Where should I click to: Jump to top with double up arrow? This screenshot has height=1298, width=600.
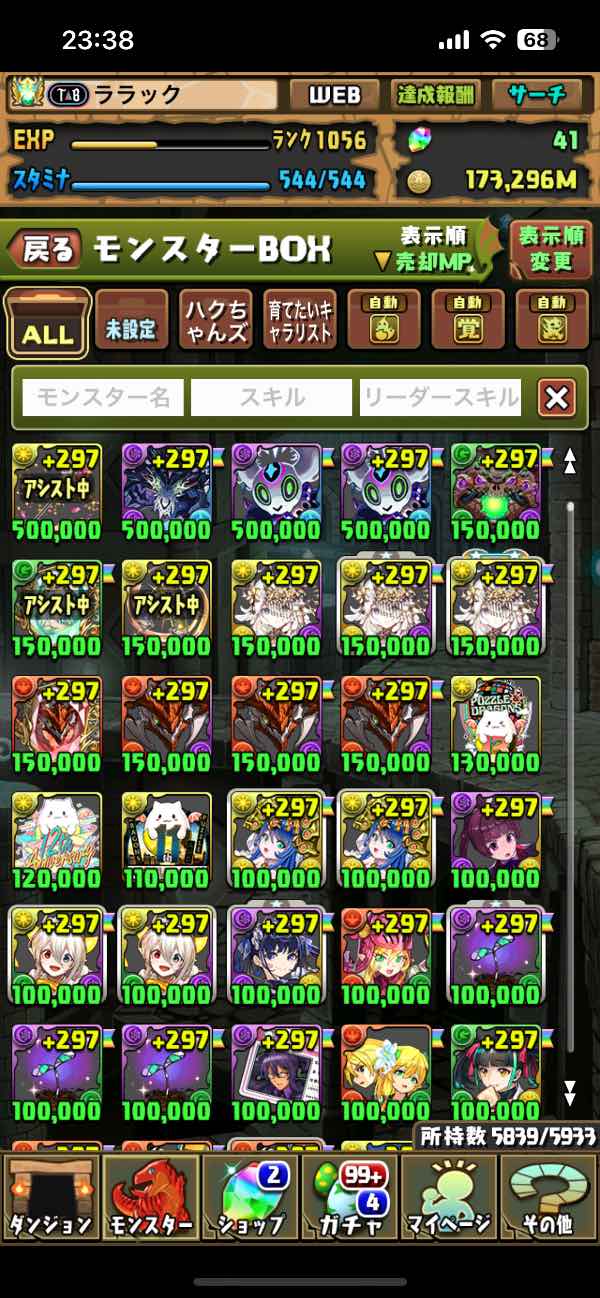570,461
